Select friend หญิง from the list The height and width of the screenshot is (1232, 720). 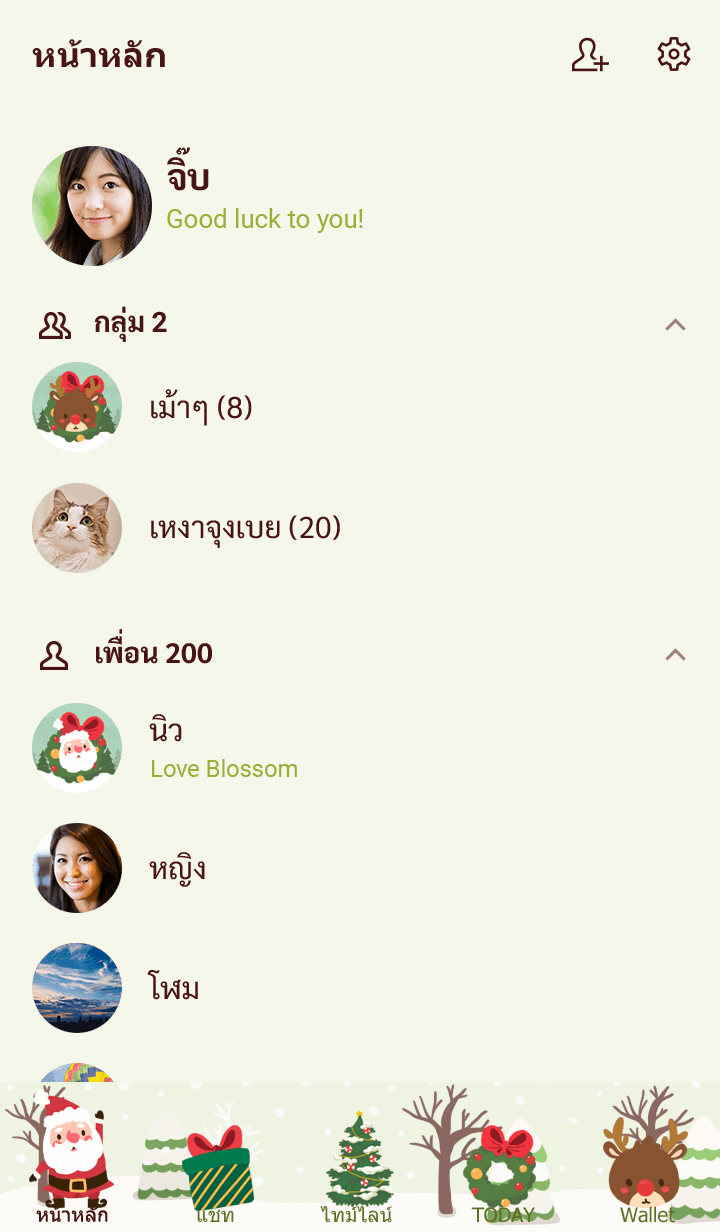click(x=178, y=868)
